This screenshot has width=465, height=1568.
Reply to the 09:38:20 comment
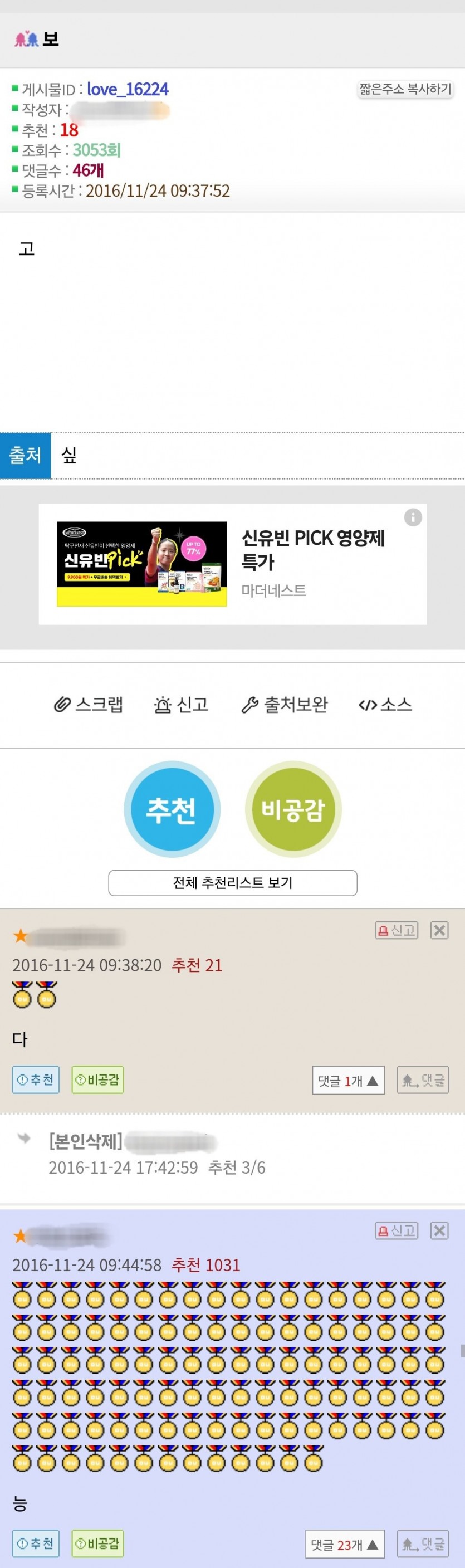tap(422, 1081)
